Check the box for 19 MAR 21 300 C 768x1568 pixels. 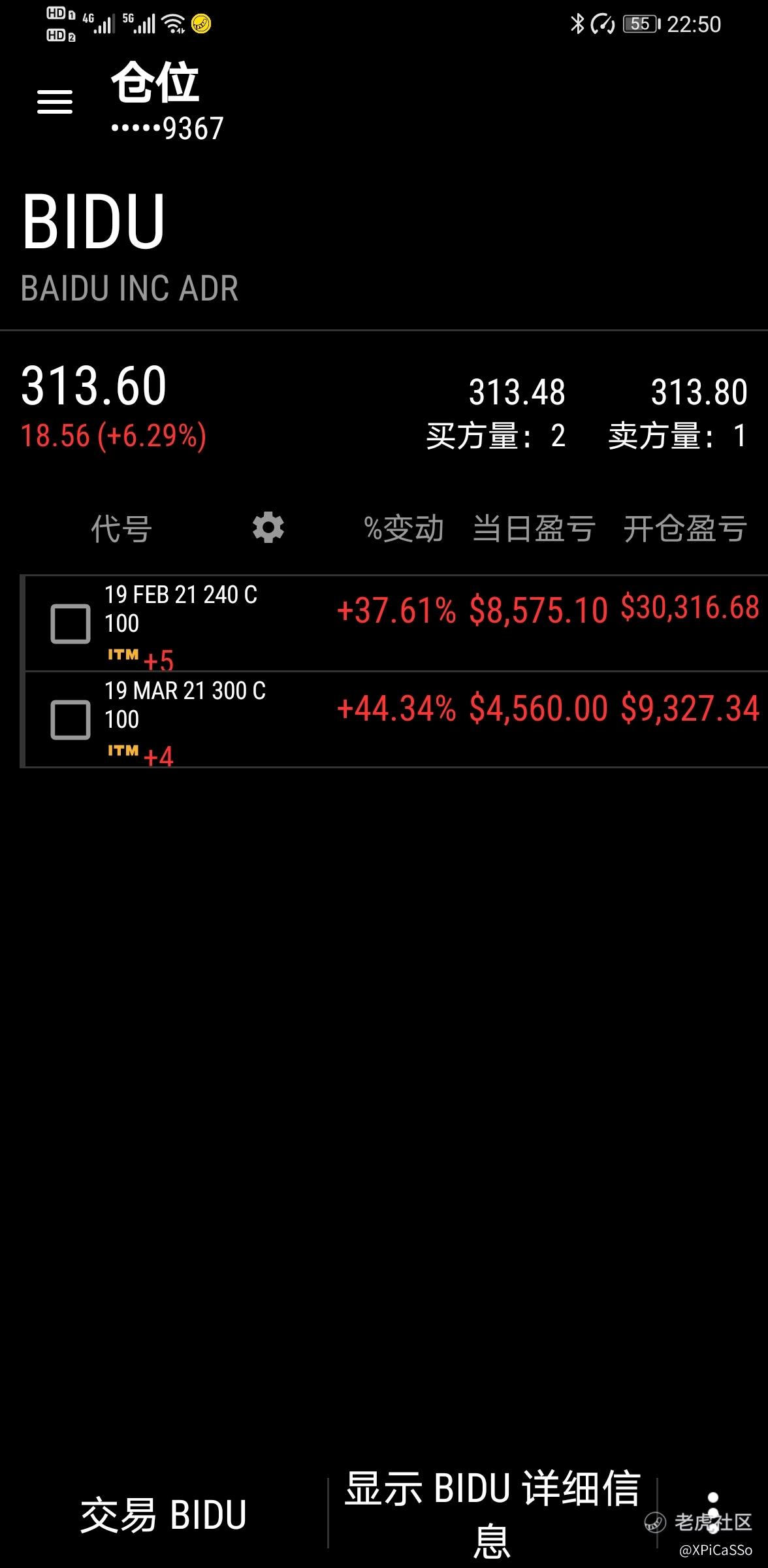click(71, 720)
